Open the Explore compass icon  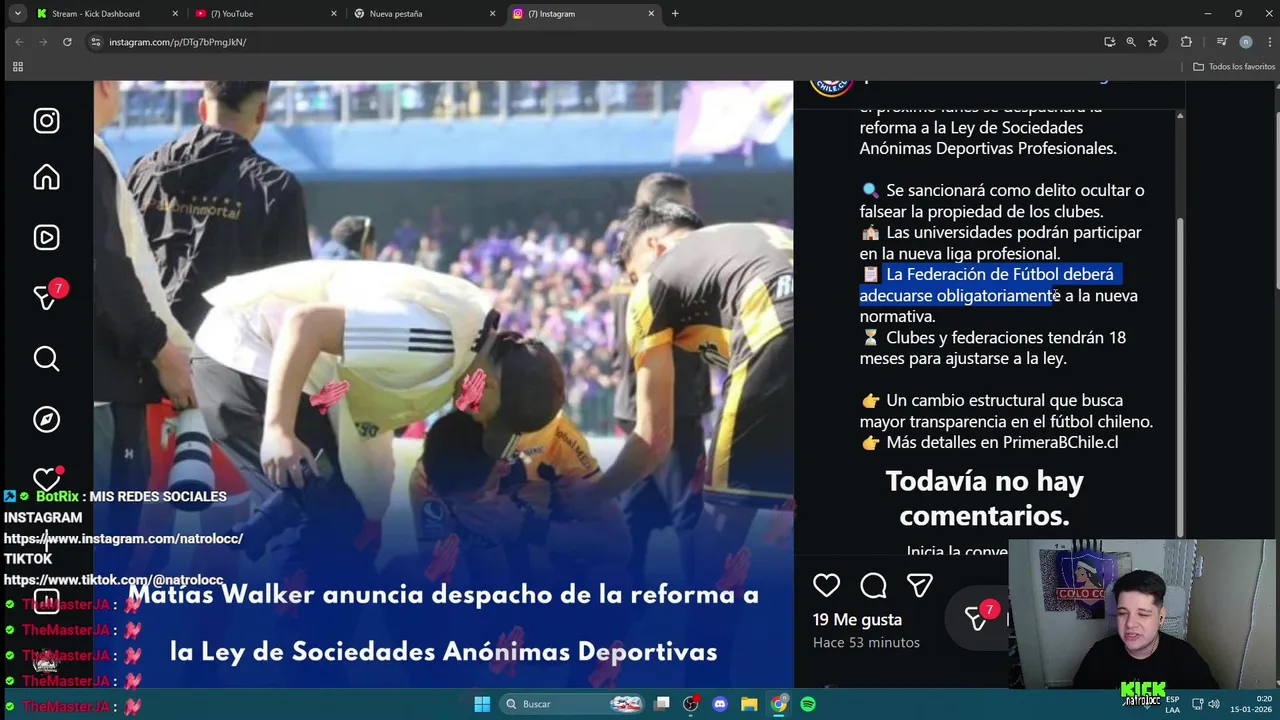point(46,419)
